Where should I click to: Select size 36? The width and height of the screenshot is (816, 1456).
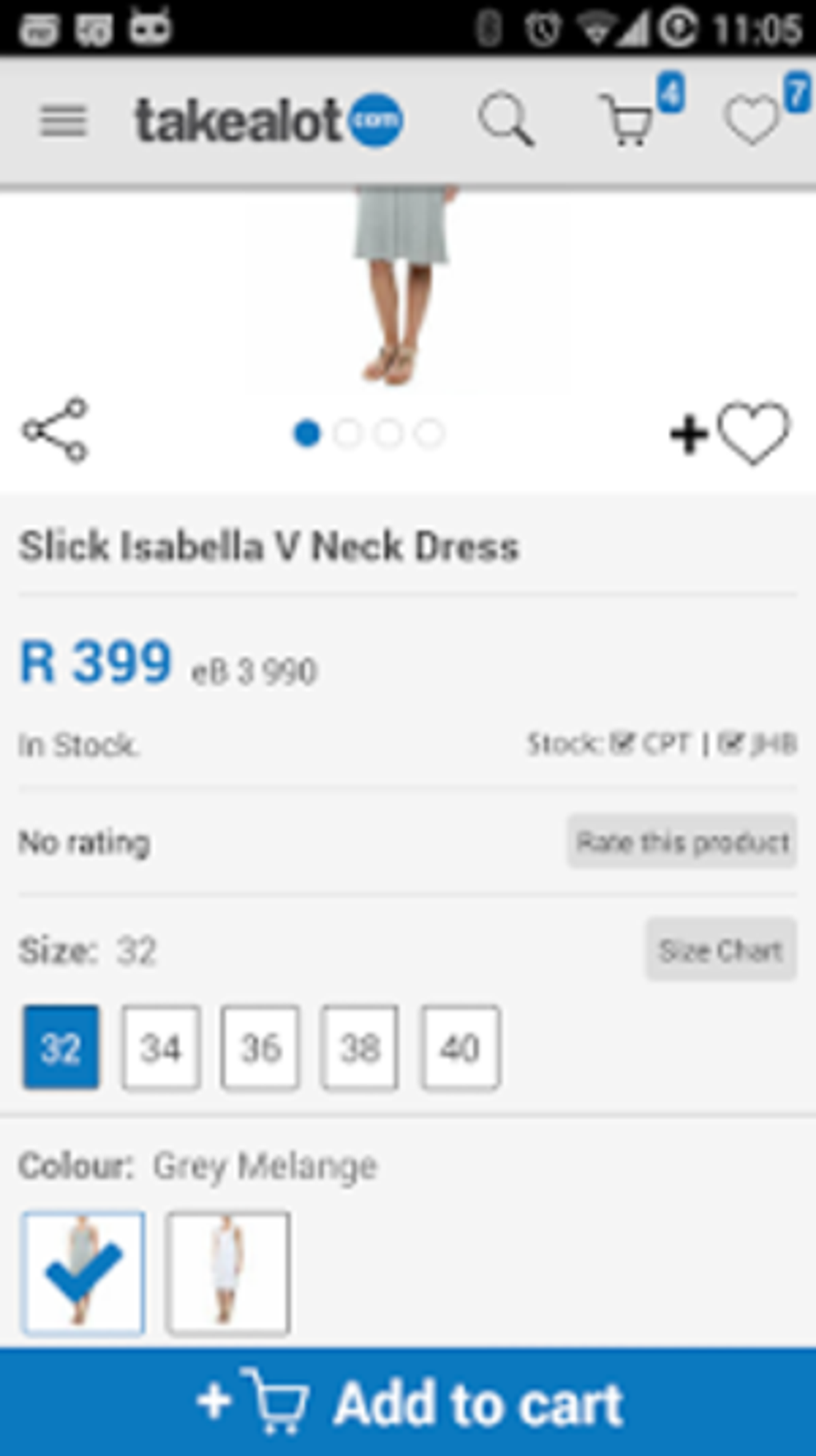coord(261,1048)
